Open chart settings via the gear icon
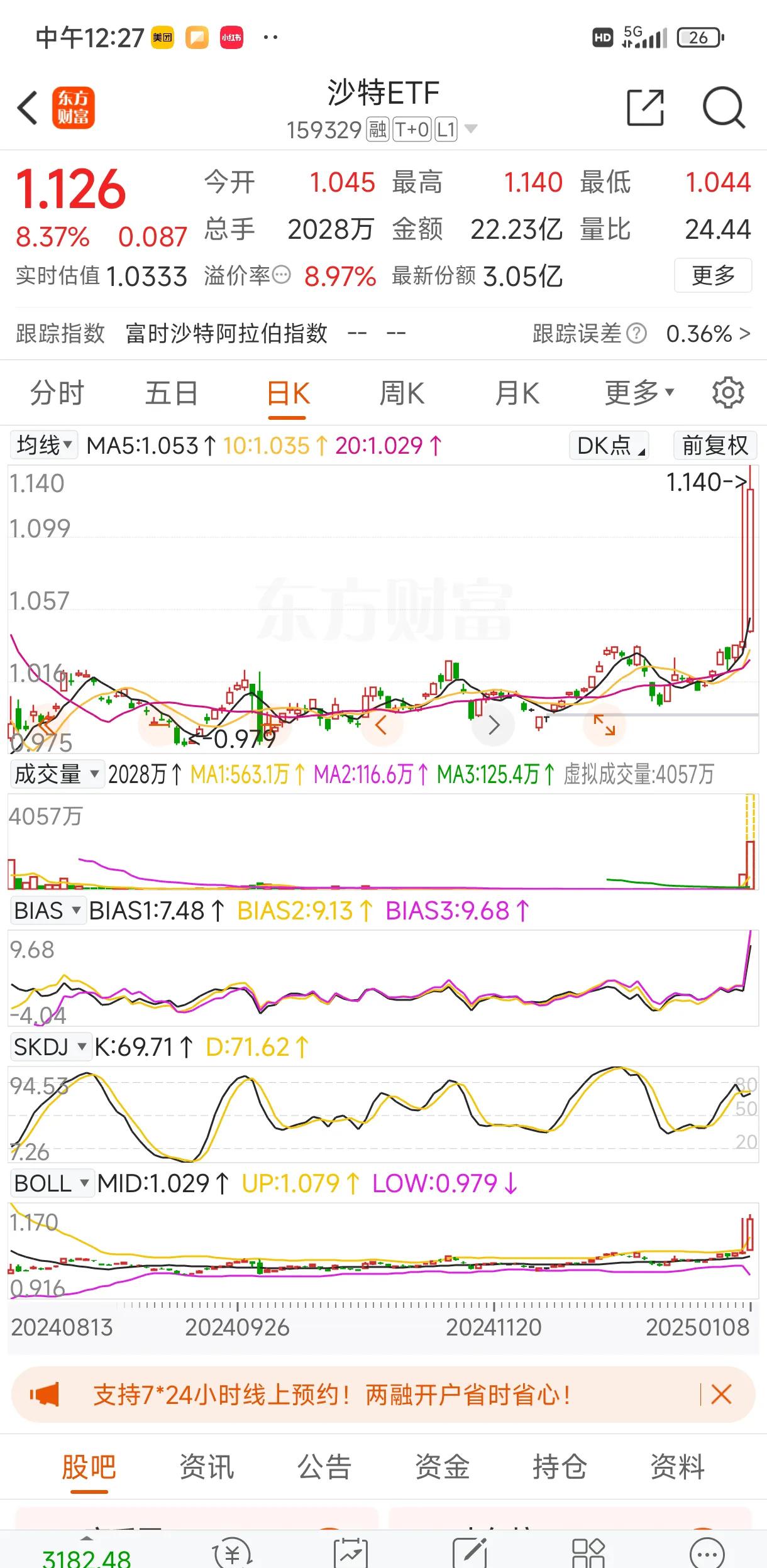 click(x=727, y=392)
